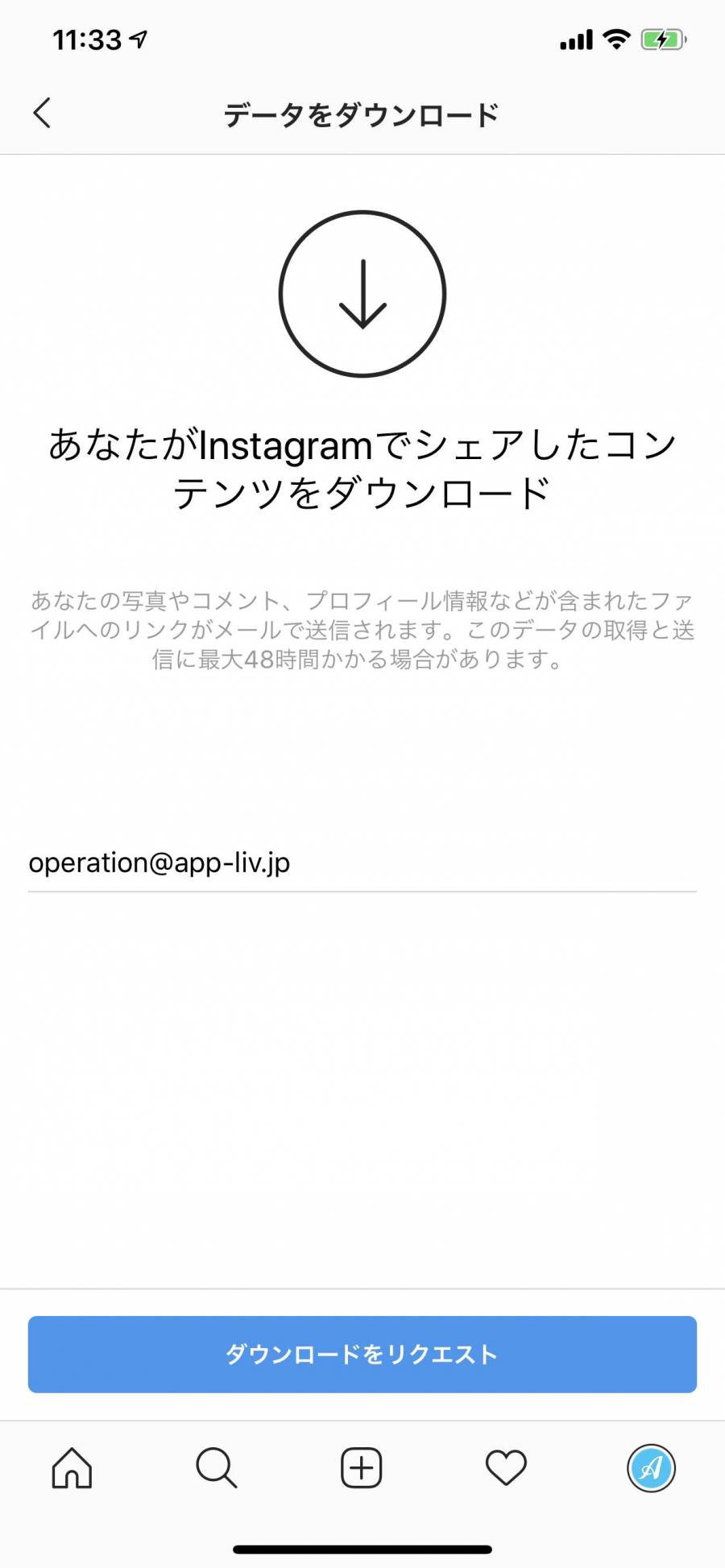This screenshot has width=725, height=1568.
Task: Tap the email field showing operation@app-liv.jp
Action: click(x=362, y=863)
